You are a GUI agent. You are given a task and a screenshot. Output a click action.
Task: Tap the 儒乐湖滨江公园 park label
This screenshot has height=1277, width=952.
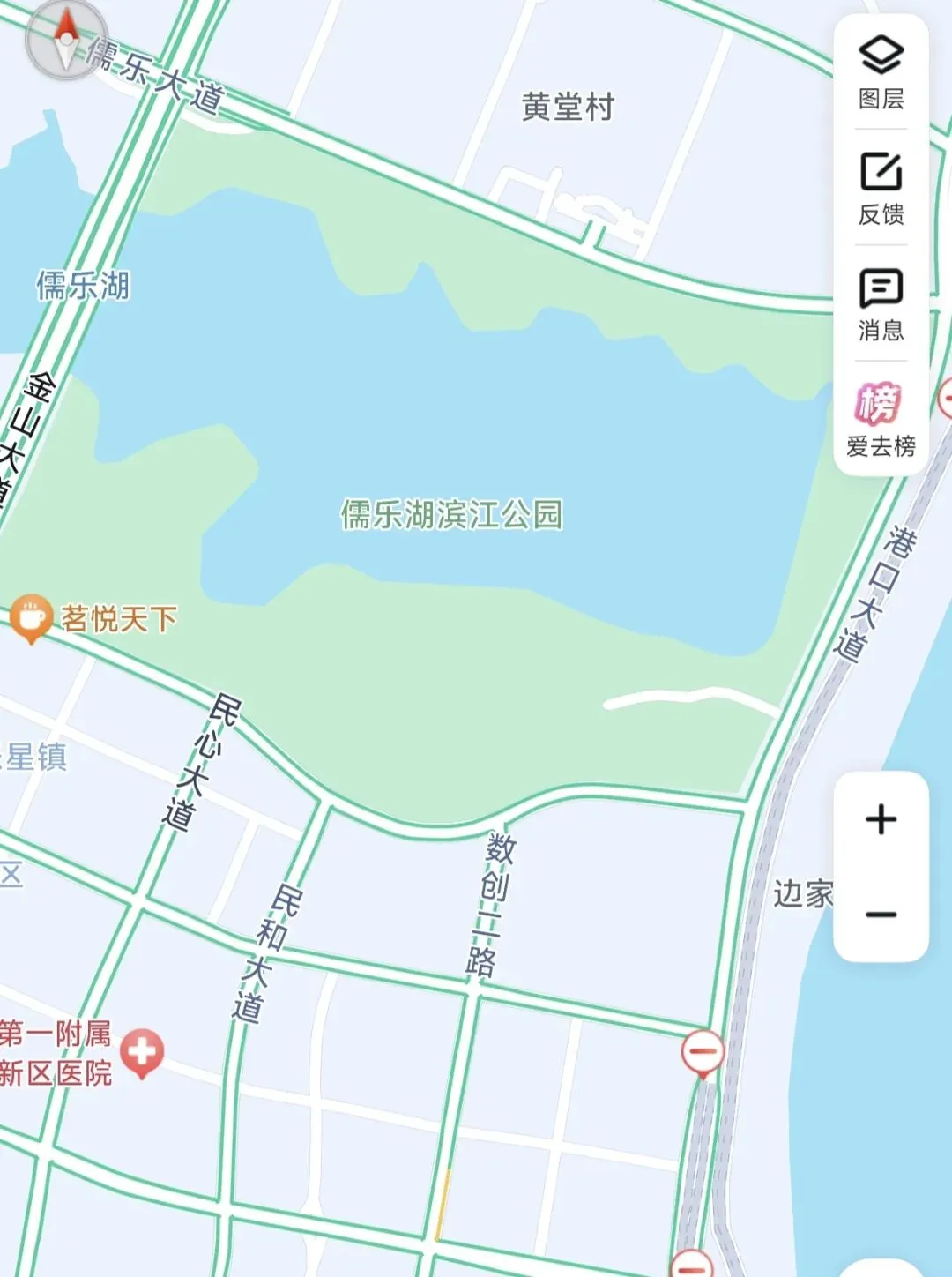pyautogui.click(x=451, y=514)
